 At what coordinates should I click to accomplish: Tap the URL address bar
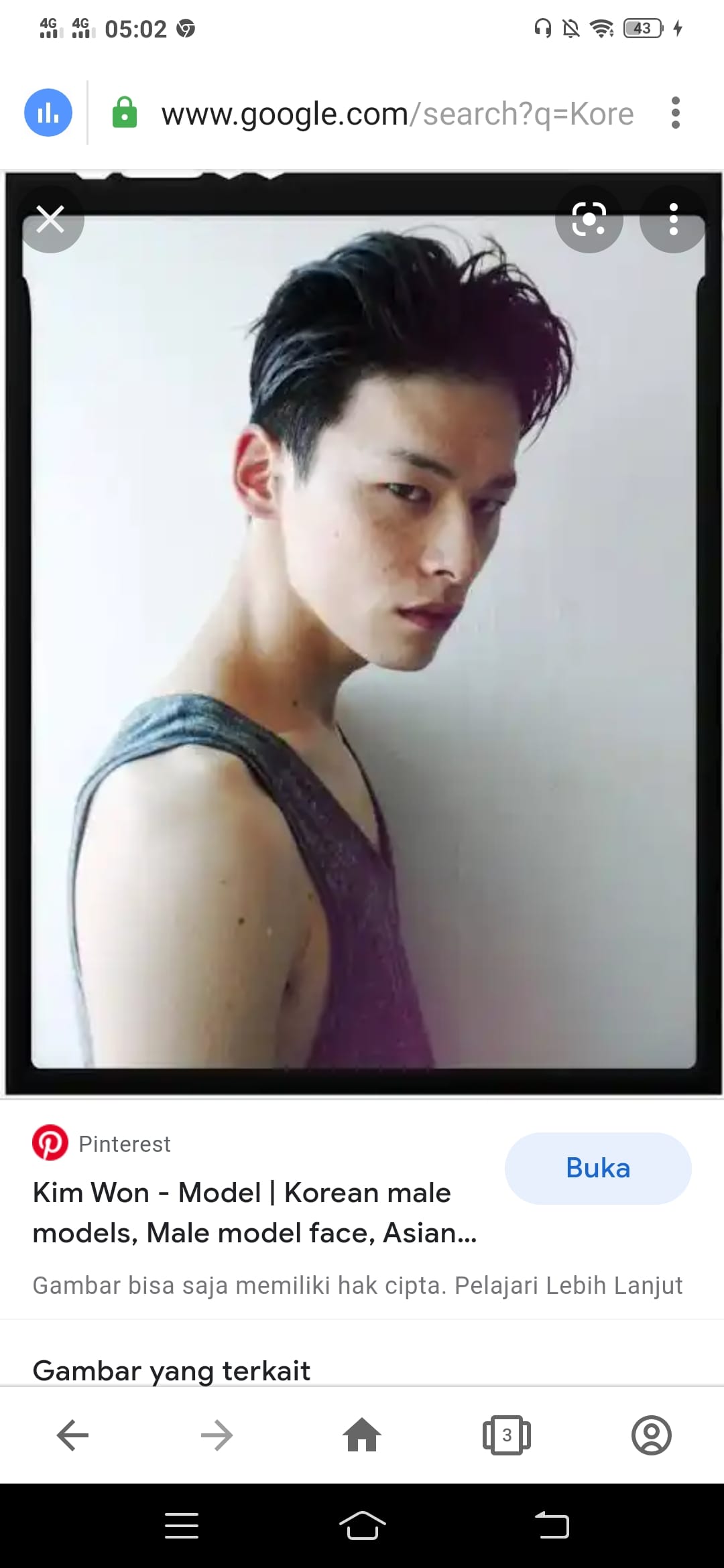(x=397, y=114)
